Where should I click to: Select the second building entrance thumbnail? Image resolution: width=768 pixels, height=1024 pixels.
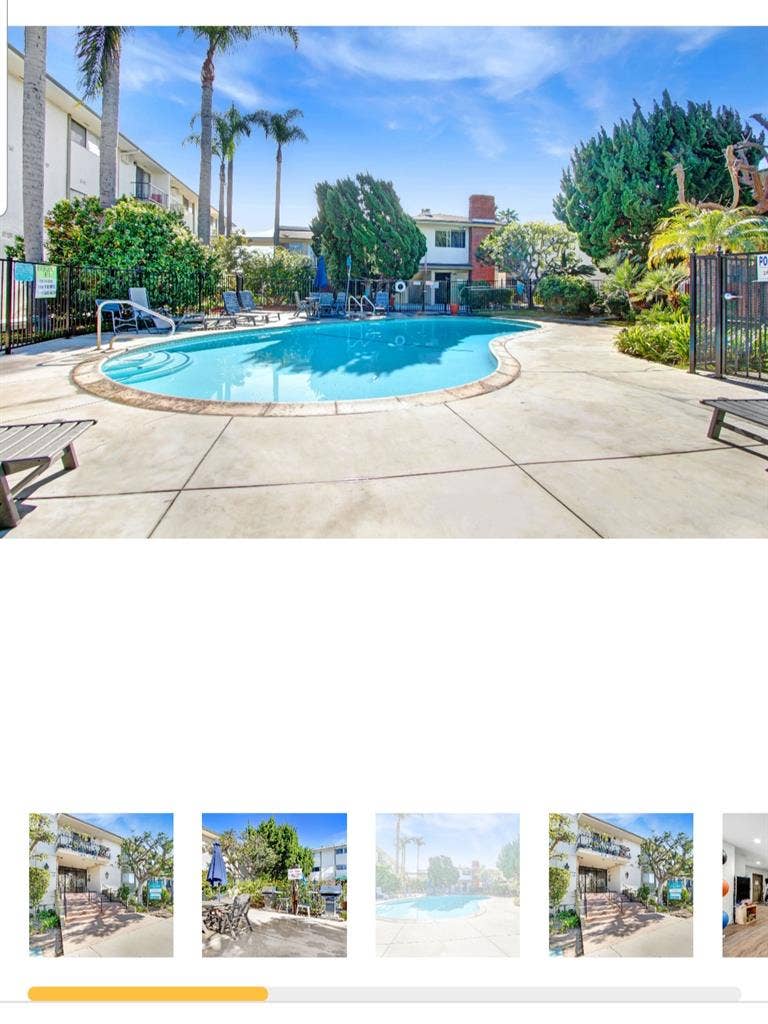(x=620, y=885)
